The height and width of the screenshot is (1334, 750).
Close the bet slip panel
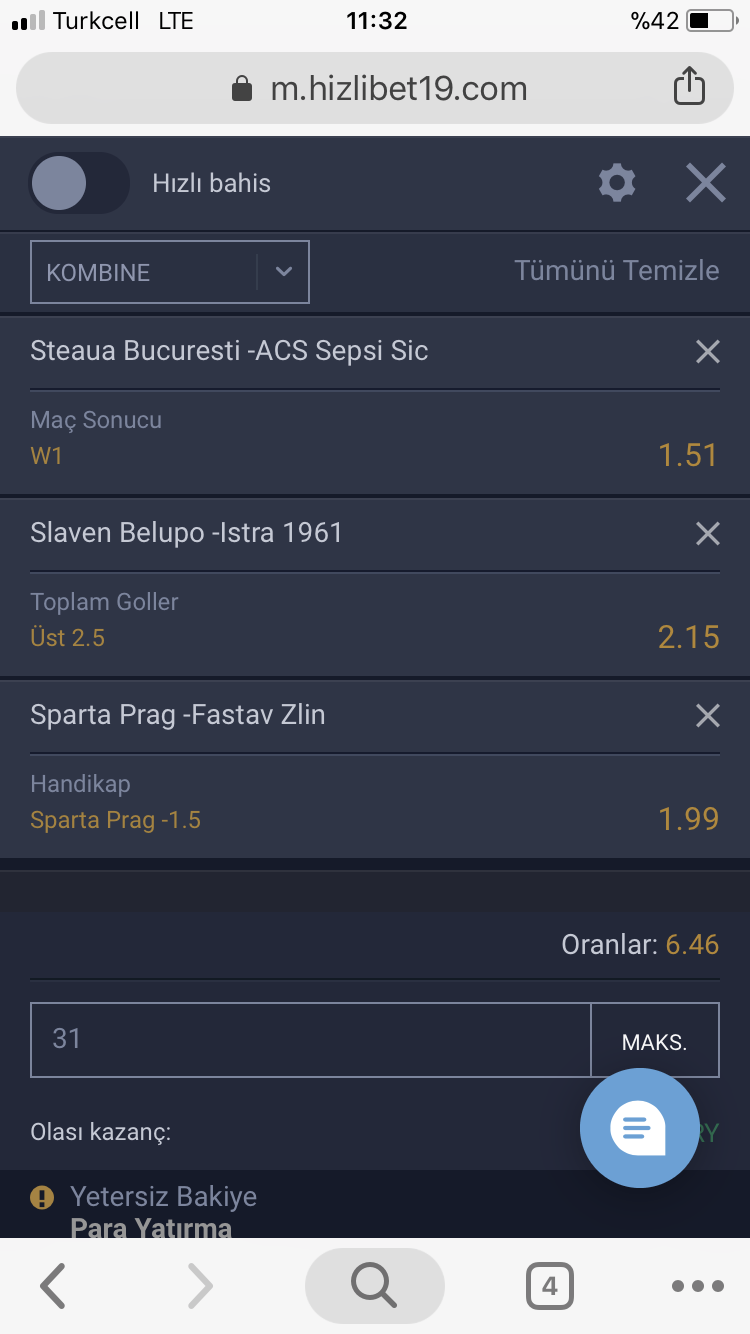706,183
